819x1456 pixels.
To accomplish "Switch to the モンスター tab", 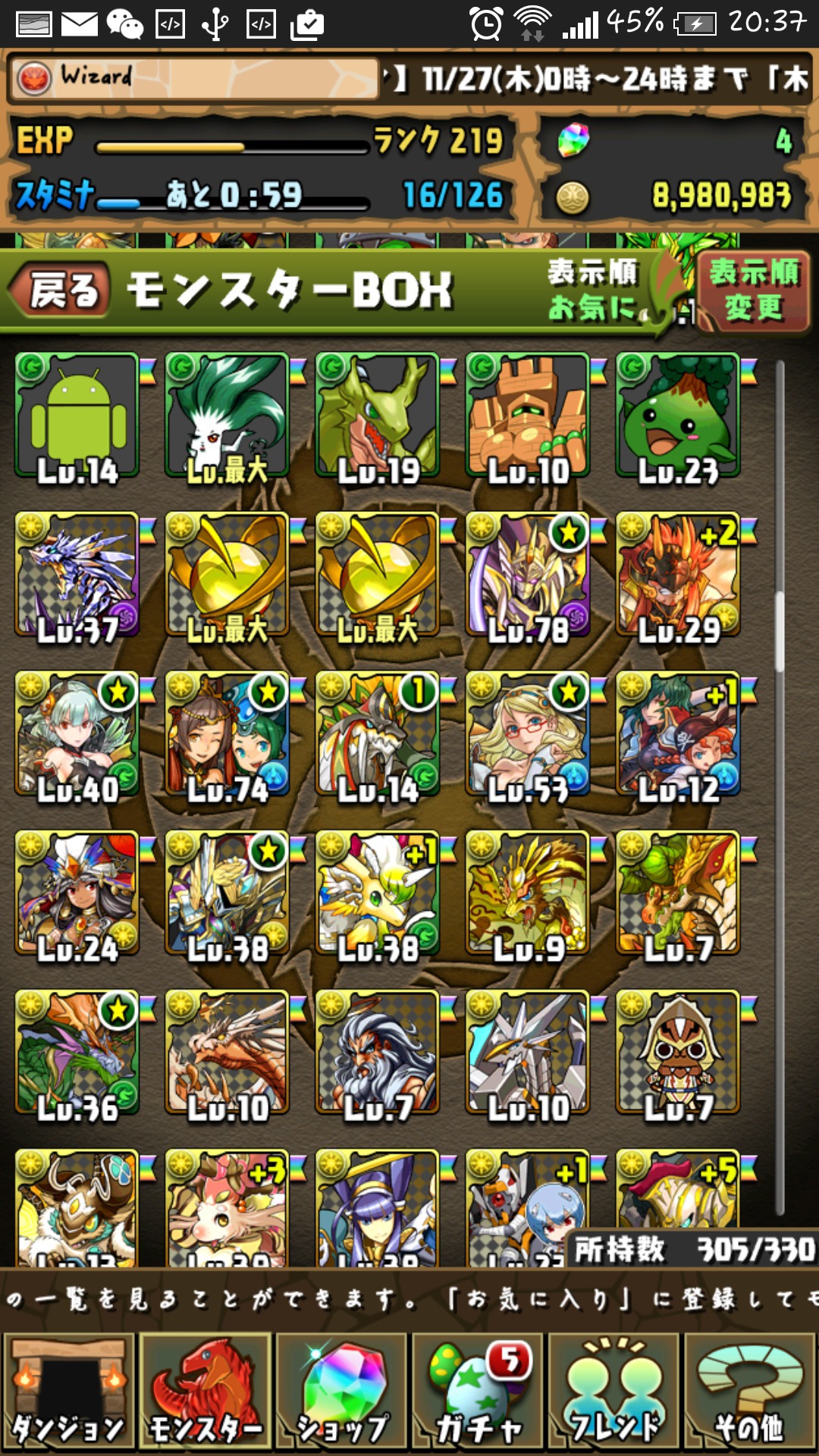I will (x=205, y=1392).
